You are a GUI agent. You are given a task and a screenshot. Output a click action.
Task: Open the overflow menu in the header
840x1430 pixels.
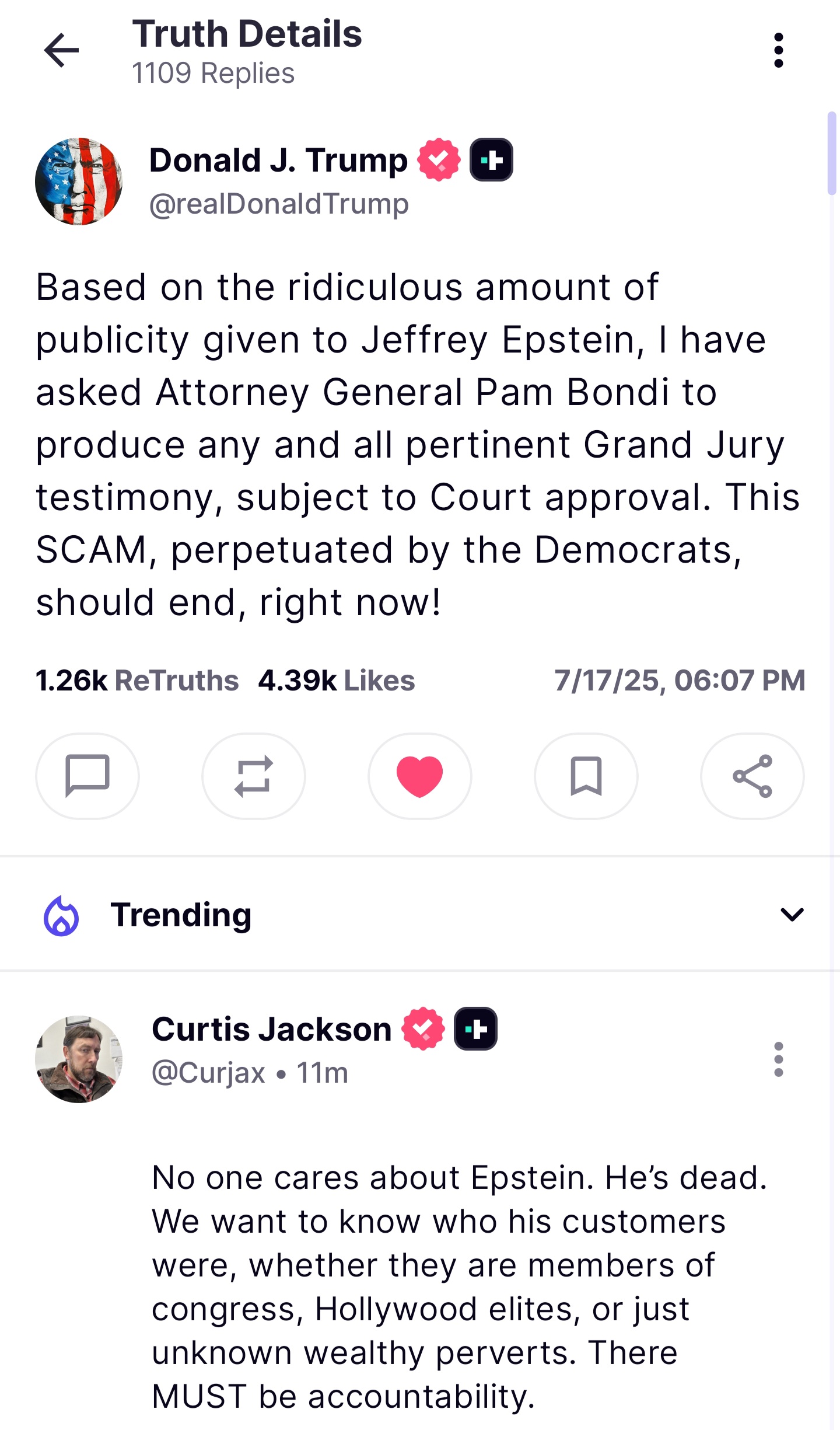[x=778, y=50]
